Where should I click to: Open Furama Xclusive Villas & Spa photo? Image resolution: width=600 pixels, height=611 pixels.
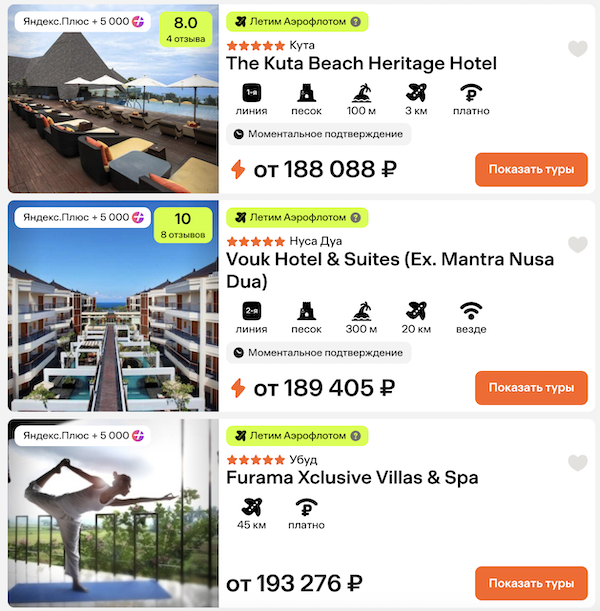coord(112,520)
